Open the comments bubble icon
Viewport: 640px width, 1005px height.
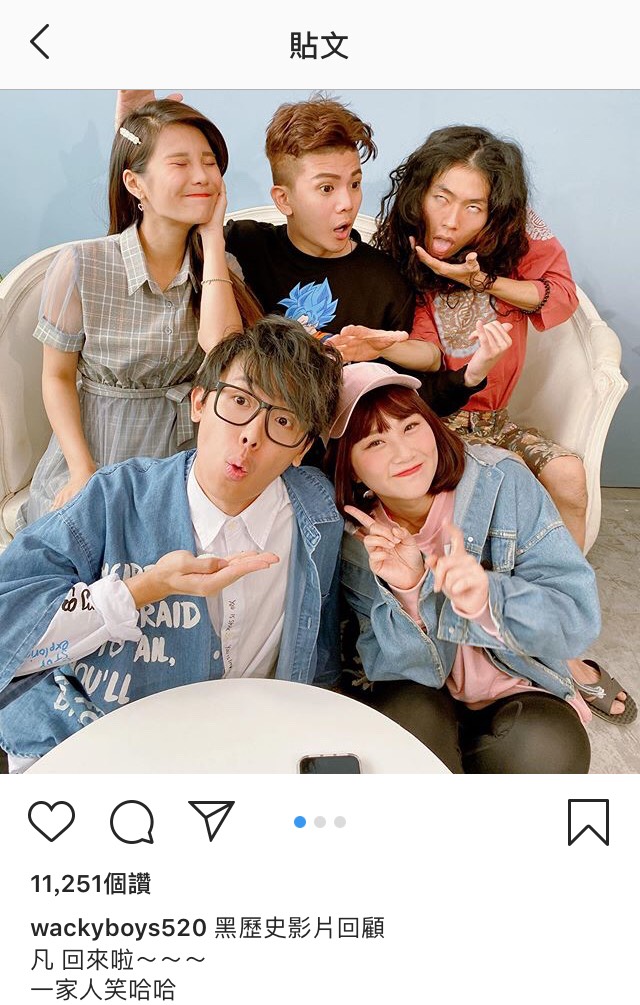(132, 822)
